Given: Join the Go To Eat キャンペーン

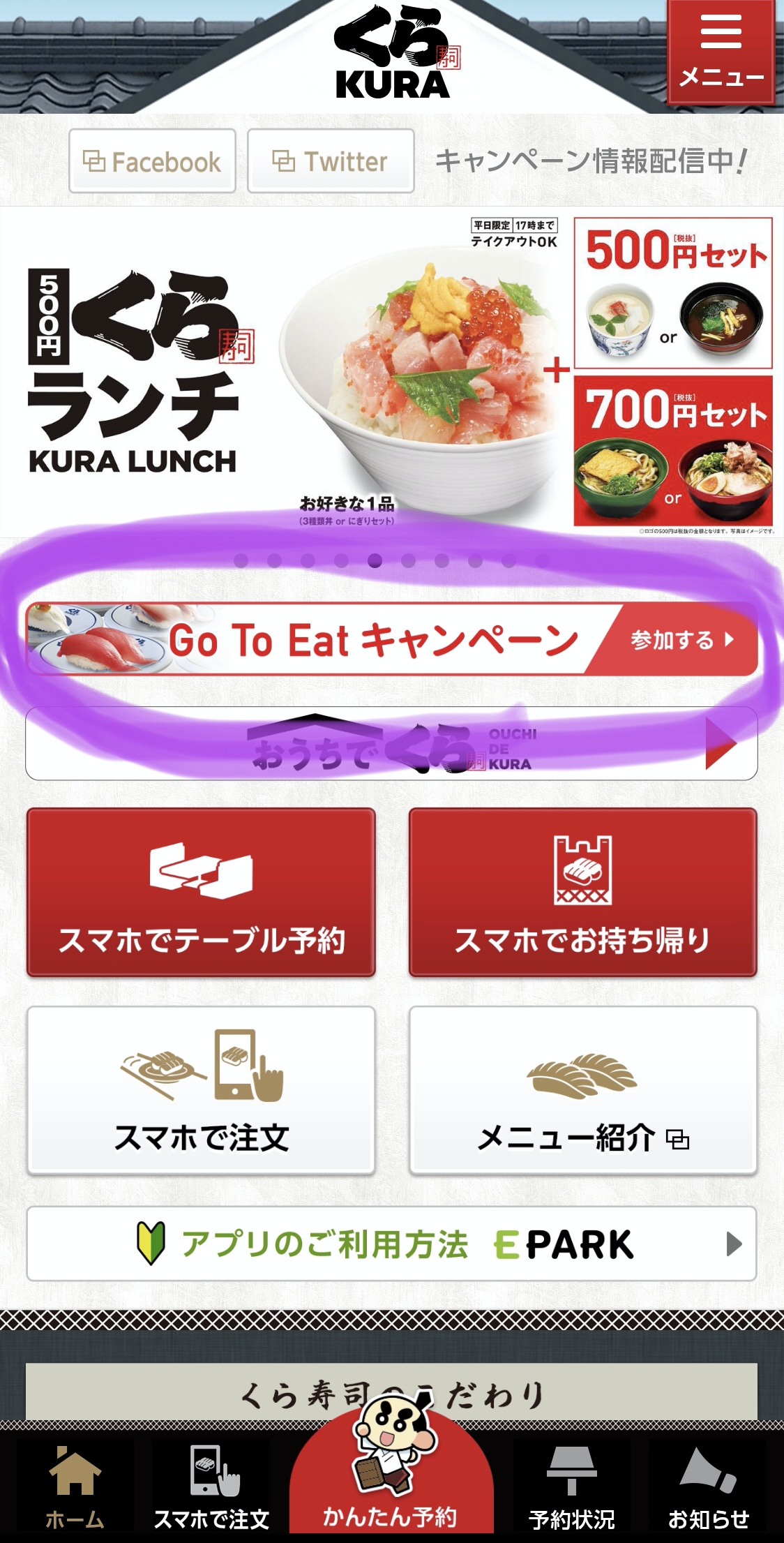Looking at the screenshot, I should point(392,639).
